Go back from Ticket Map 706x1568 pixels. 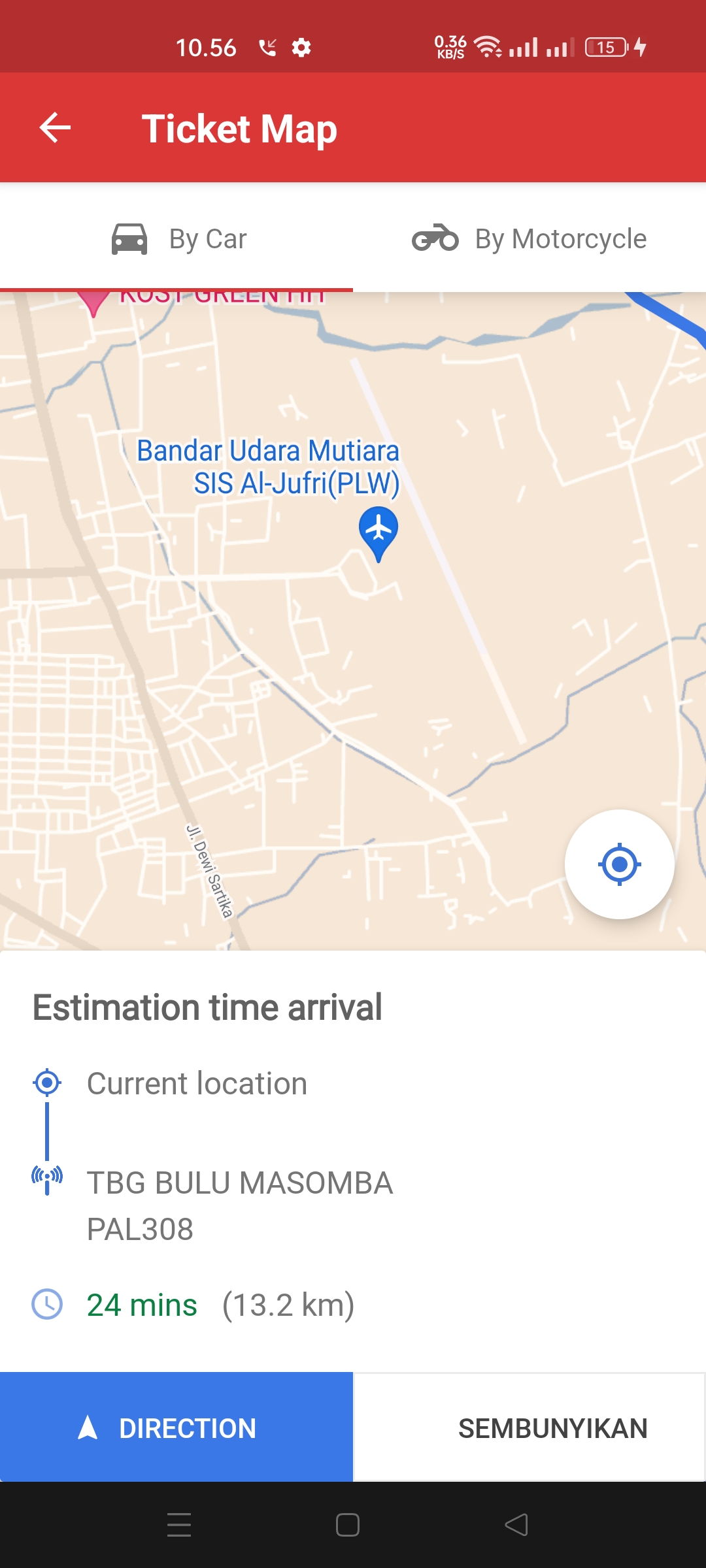pos(55,127)
